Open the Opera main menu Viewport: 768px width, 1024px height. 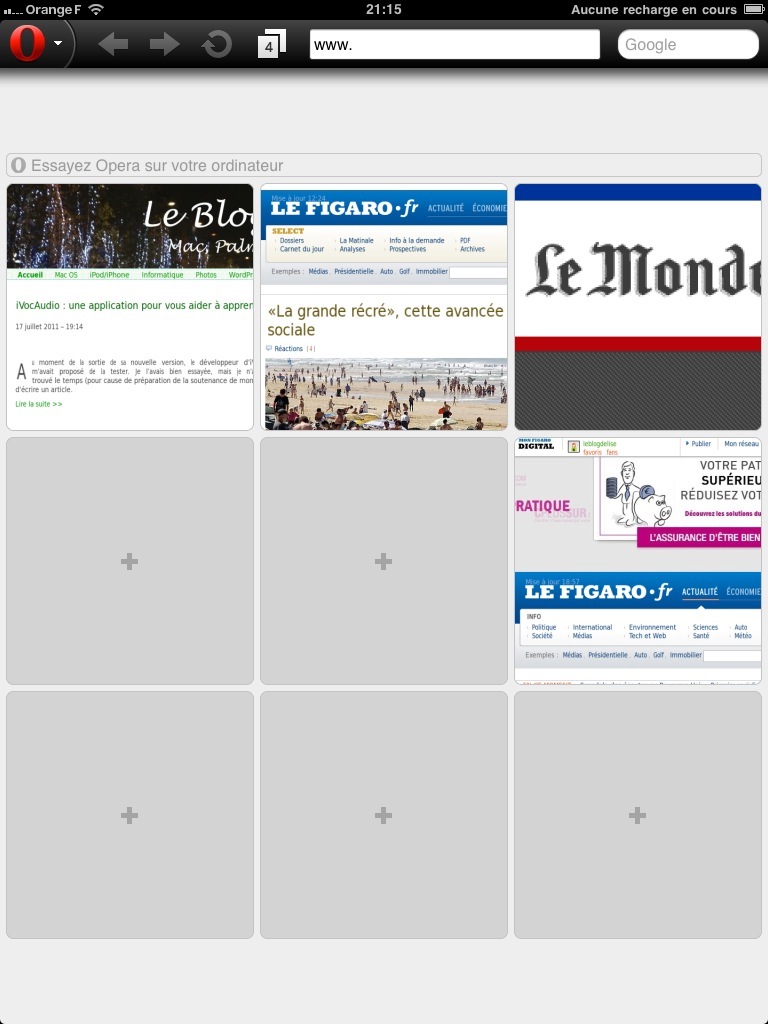[35, 44]
